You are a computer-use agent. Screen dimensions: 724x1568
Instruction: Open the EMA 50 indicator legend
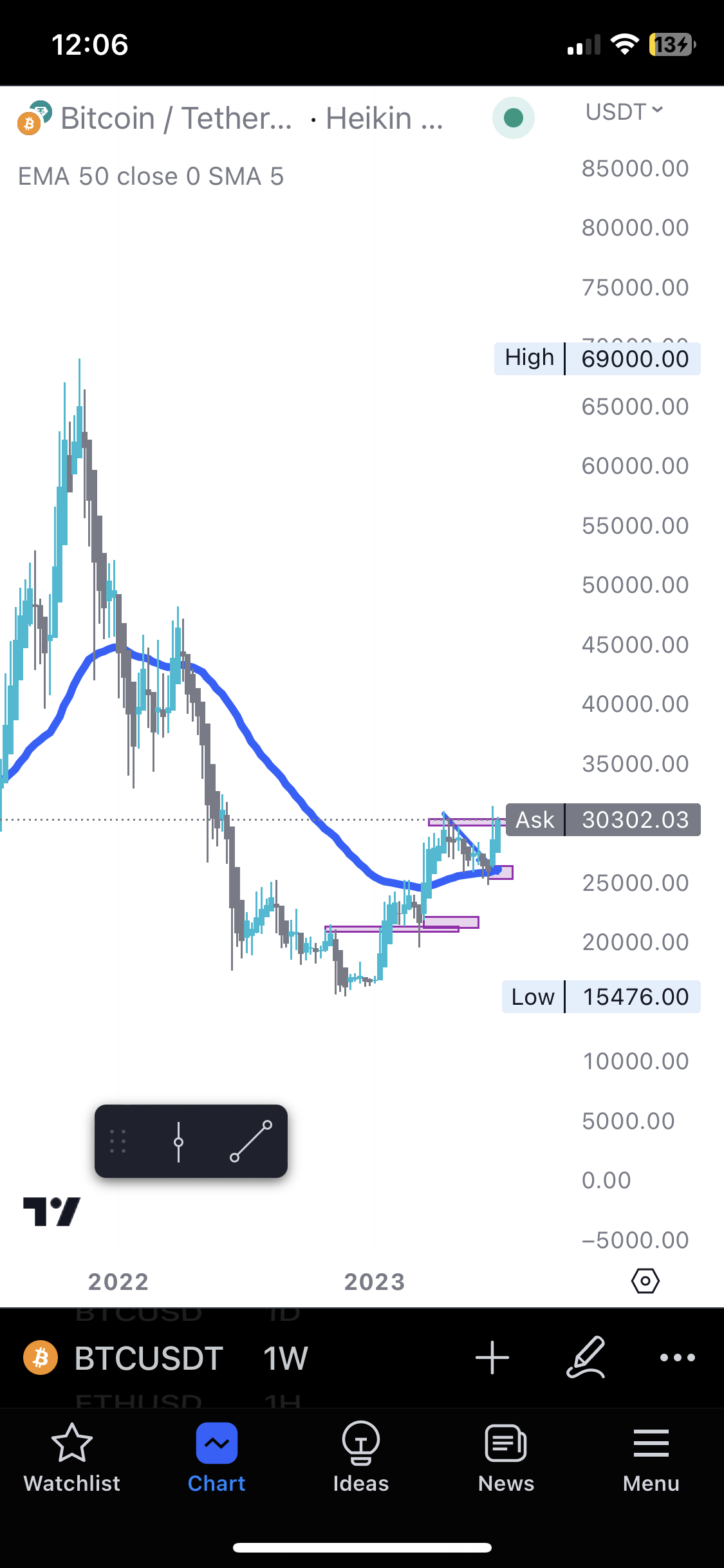tap(151, 176)
